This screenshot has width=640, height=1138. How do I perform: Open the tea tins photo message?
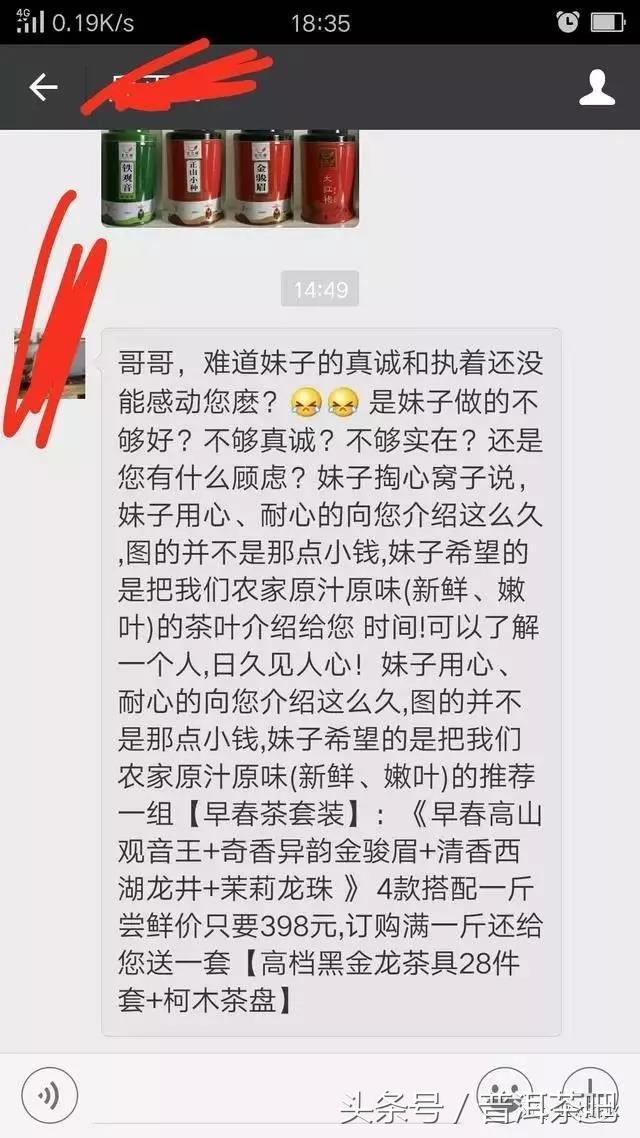coord(230,178)
